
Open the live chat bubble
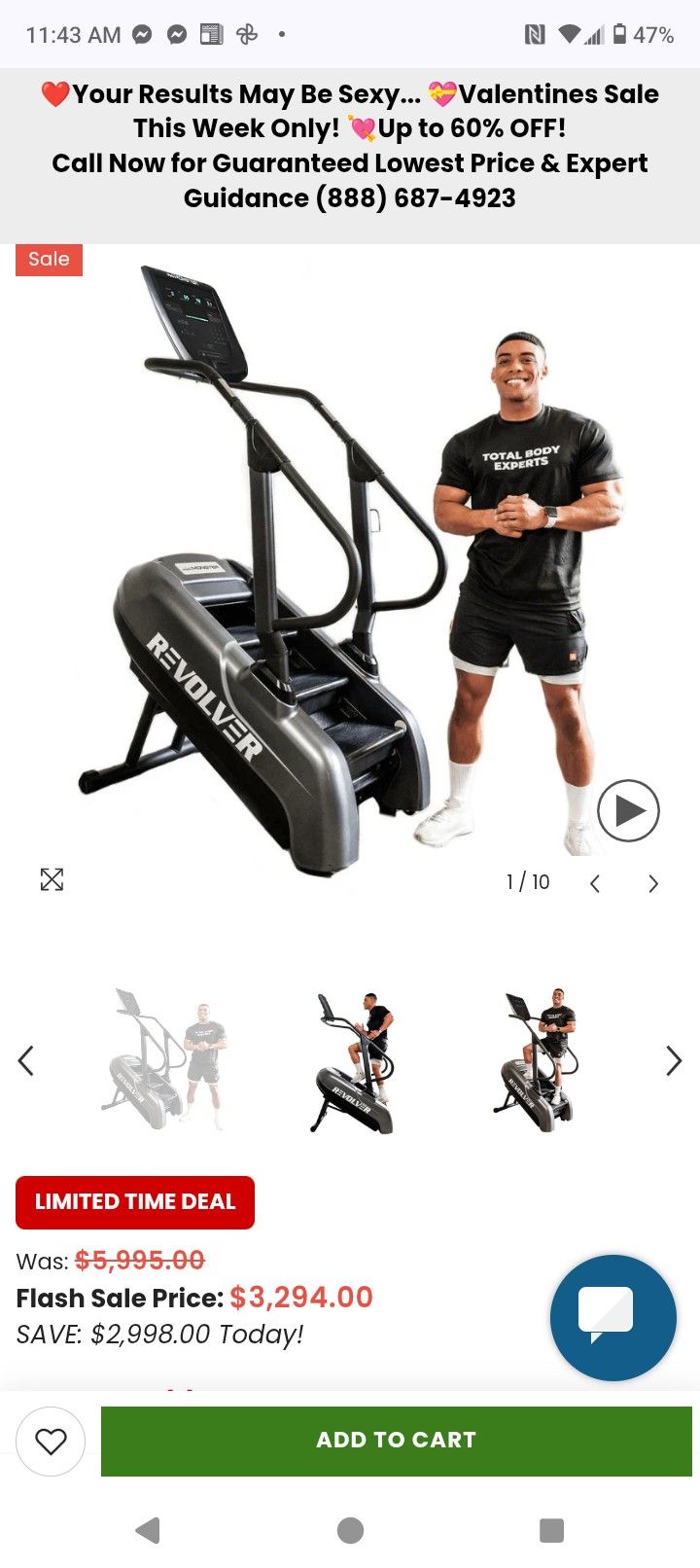click(612, 1317)
